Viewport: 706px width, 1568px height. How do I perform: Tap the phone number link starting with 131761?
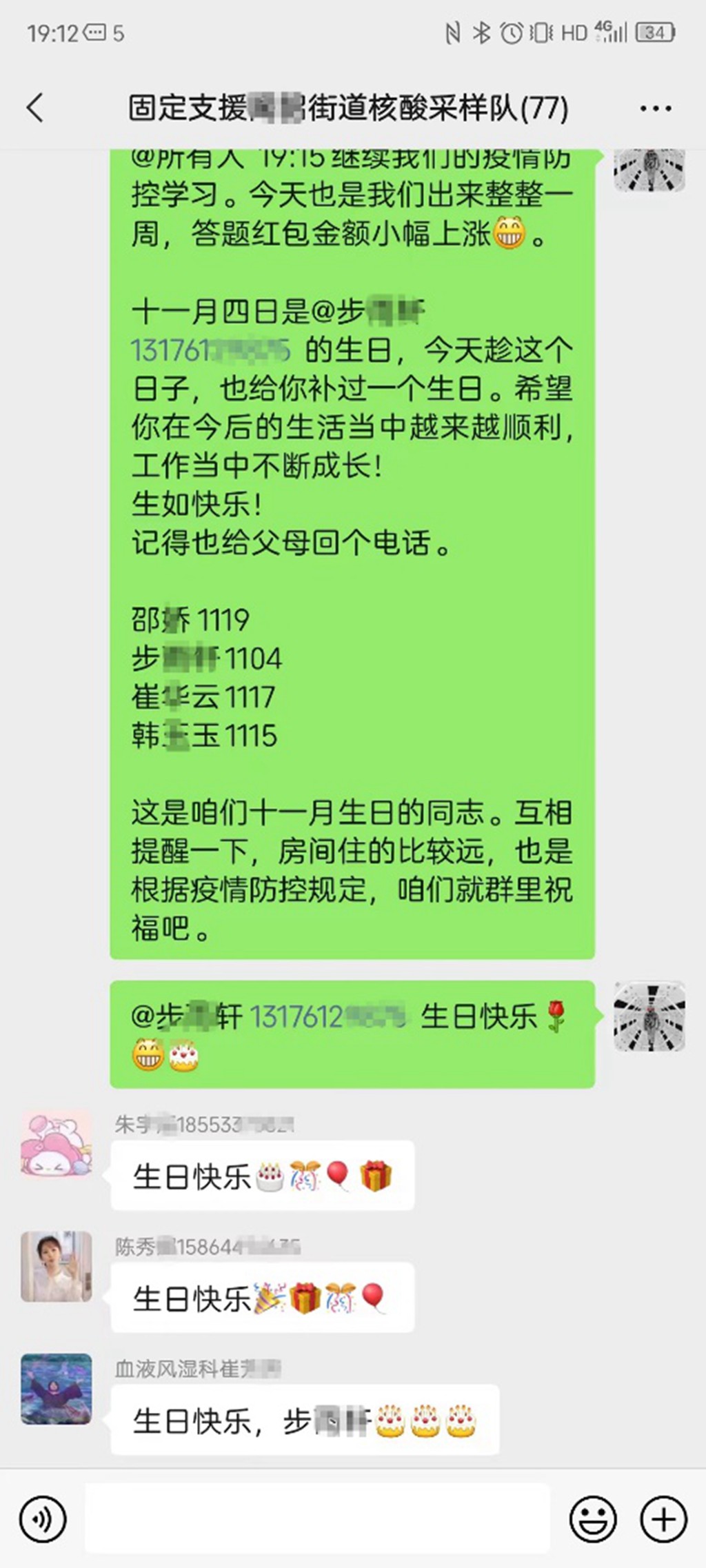[x=210, y=350]
